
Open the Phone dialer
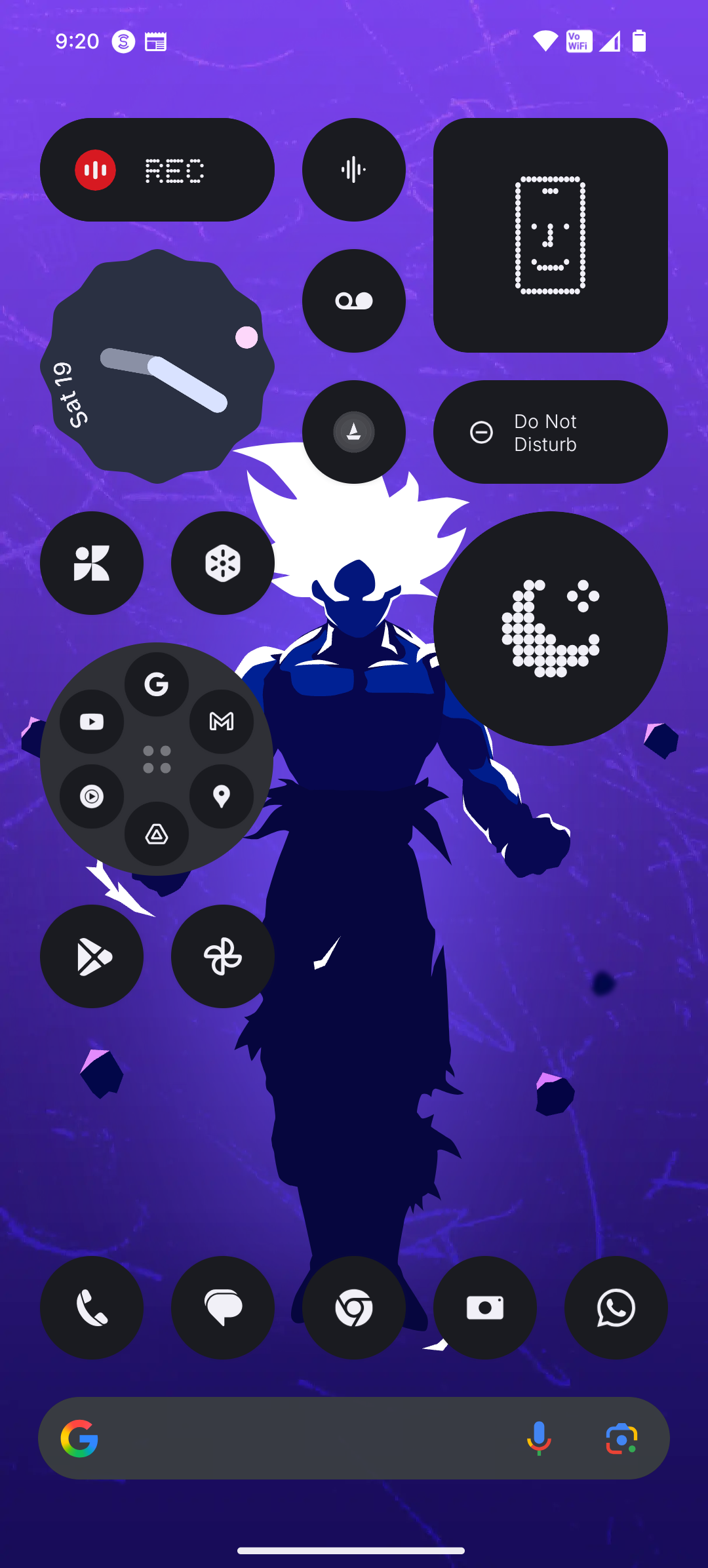[x=92, y=1308]
